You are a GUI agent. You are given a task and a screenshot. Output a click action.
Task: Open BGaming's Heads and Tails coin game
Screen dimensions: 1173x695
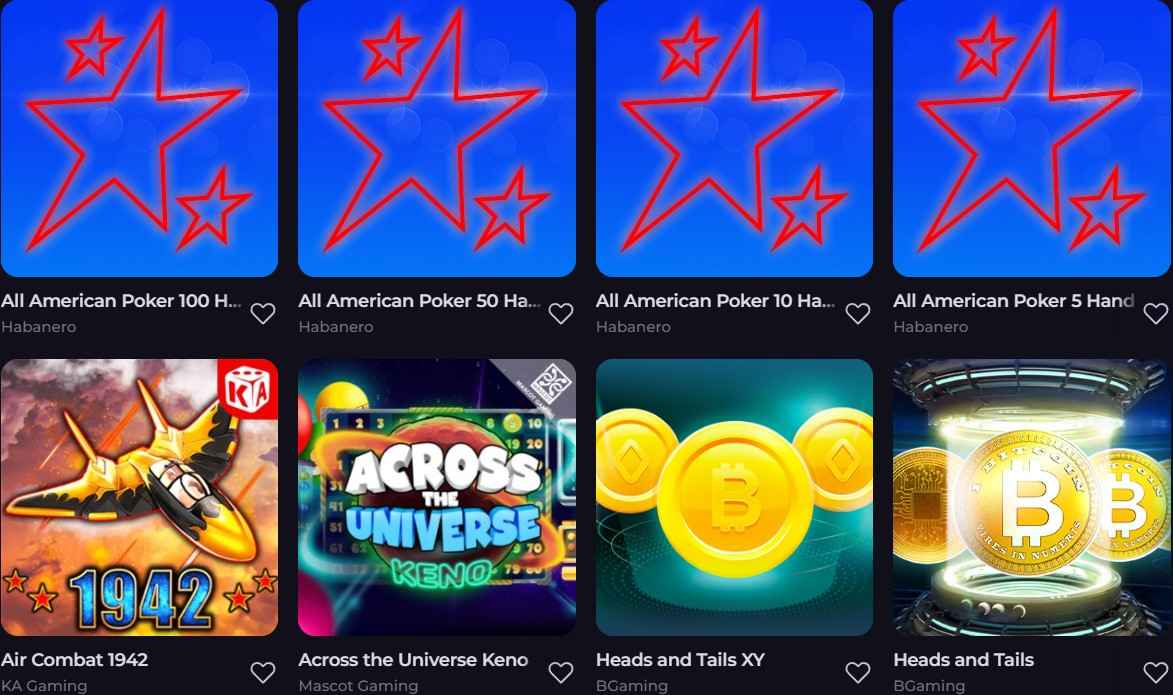pos(1031,497)
